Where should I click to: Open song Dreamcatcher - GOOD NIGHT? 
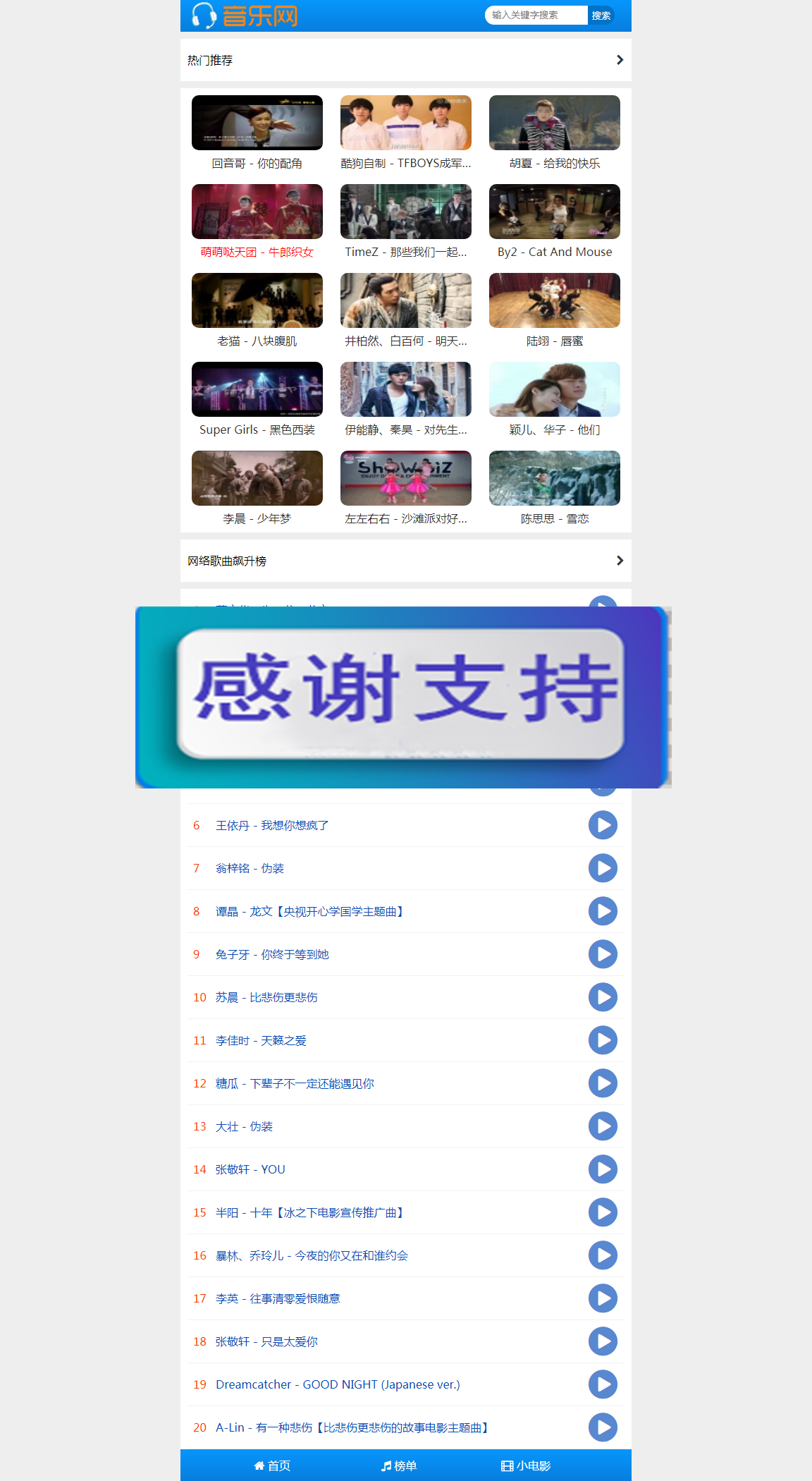coord(338,1384)
